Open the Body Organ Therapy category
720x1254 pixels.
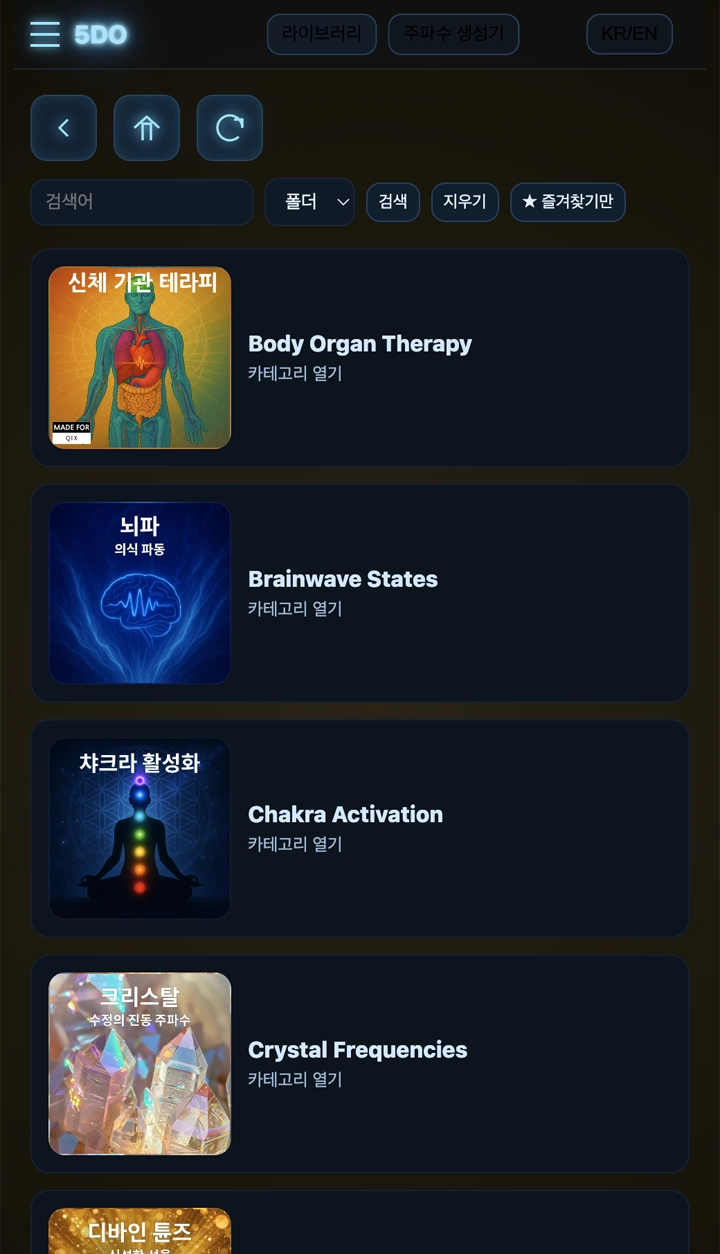coord(360,344)
